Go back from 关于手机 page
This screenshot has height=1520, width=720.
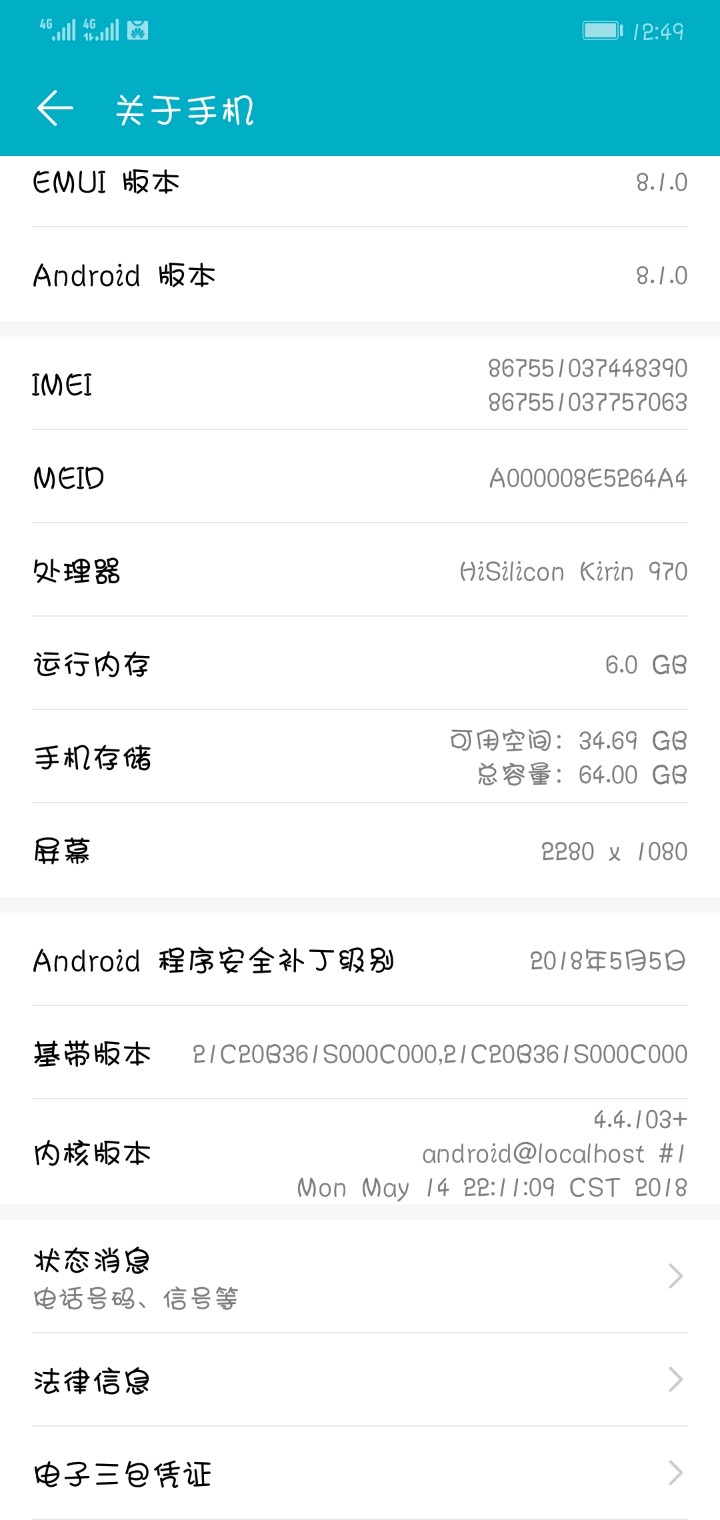click(55, 109)
